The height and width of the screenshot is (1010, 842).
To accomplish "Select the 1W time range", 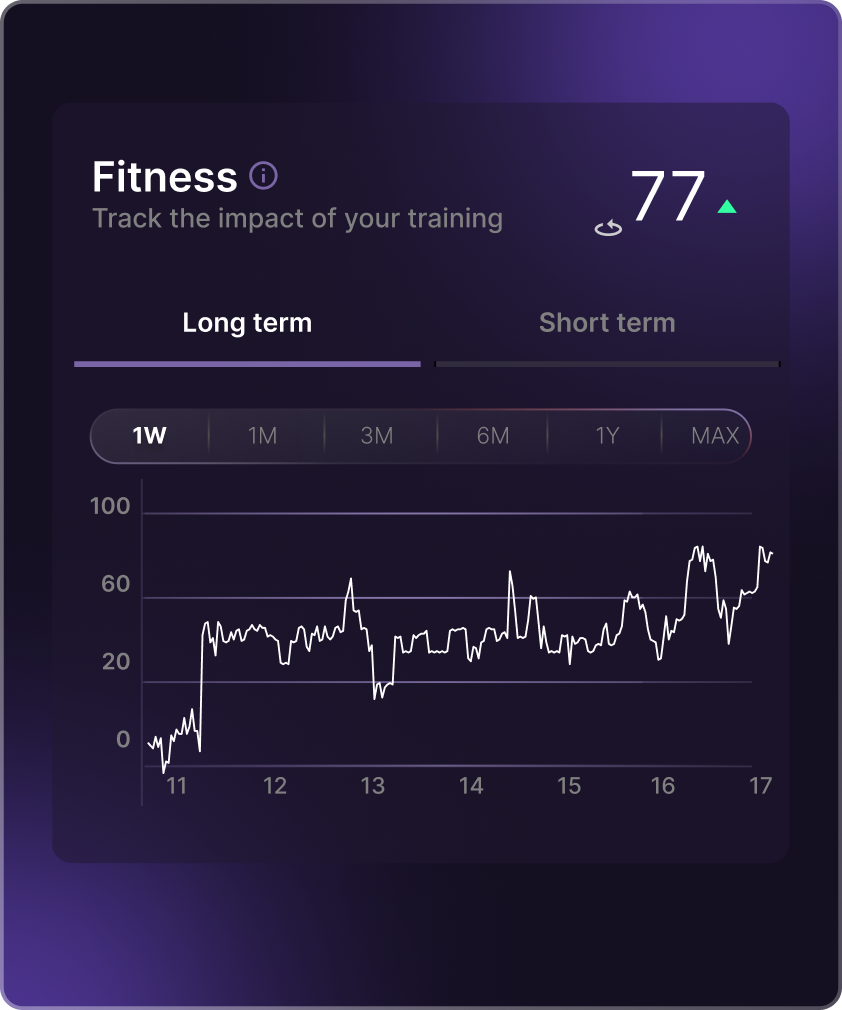I will pyautogui.click(x=150, y=435).
